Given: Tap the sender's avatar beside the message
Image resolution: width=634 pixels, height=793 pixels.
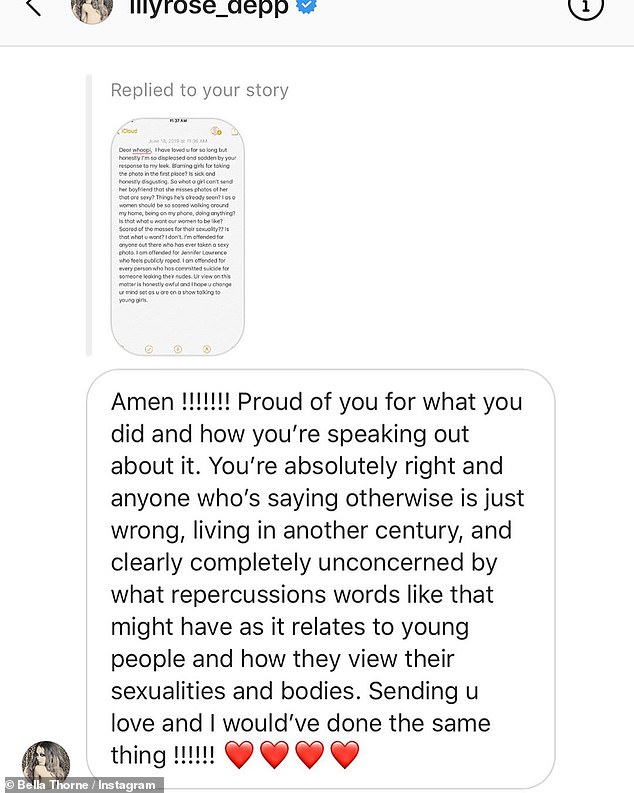Looking at the screenshot, I should (x=46, y=765).
